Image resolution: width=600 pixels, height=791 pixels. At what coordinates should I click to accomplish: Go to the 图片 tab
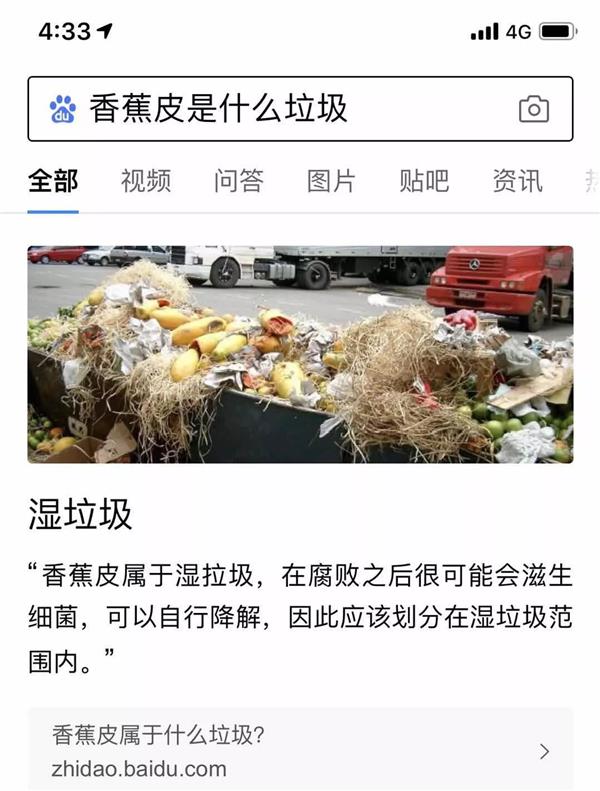pos(331,181)
